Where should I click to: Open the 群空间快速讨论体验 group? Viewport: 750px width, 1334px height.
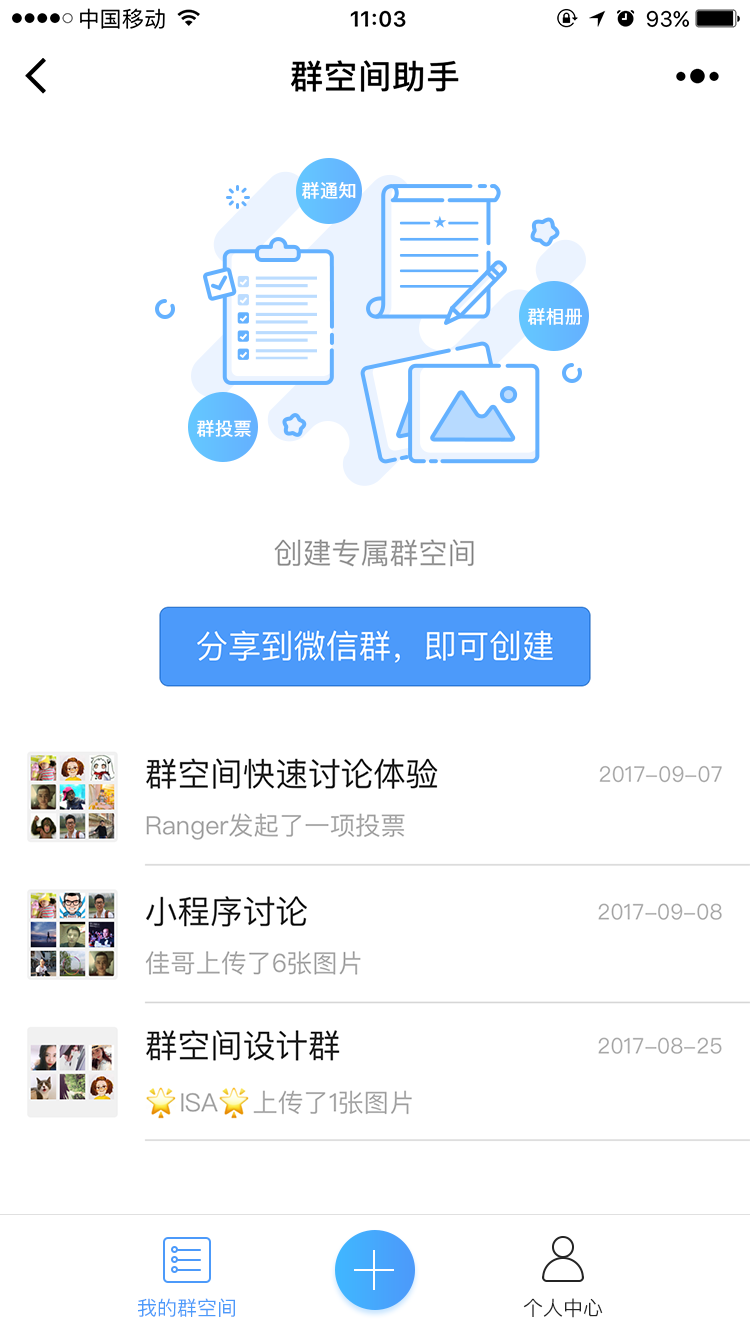click(375, 797)
